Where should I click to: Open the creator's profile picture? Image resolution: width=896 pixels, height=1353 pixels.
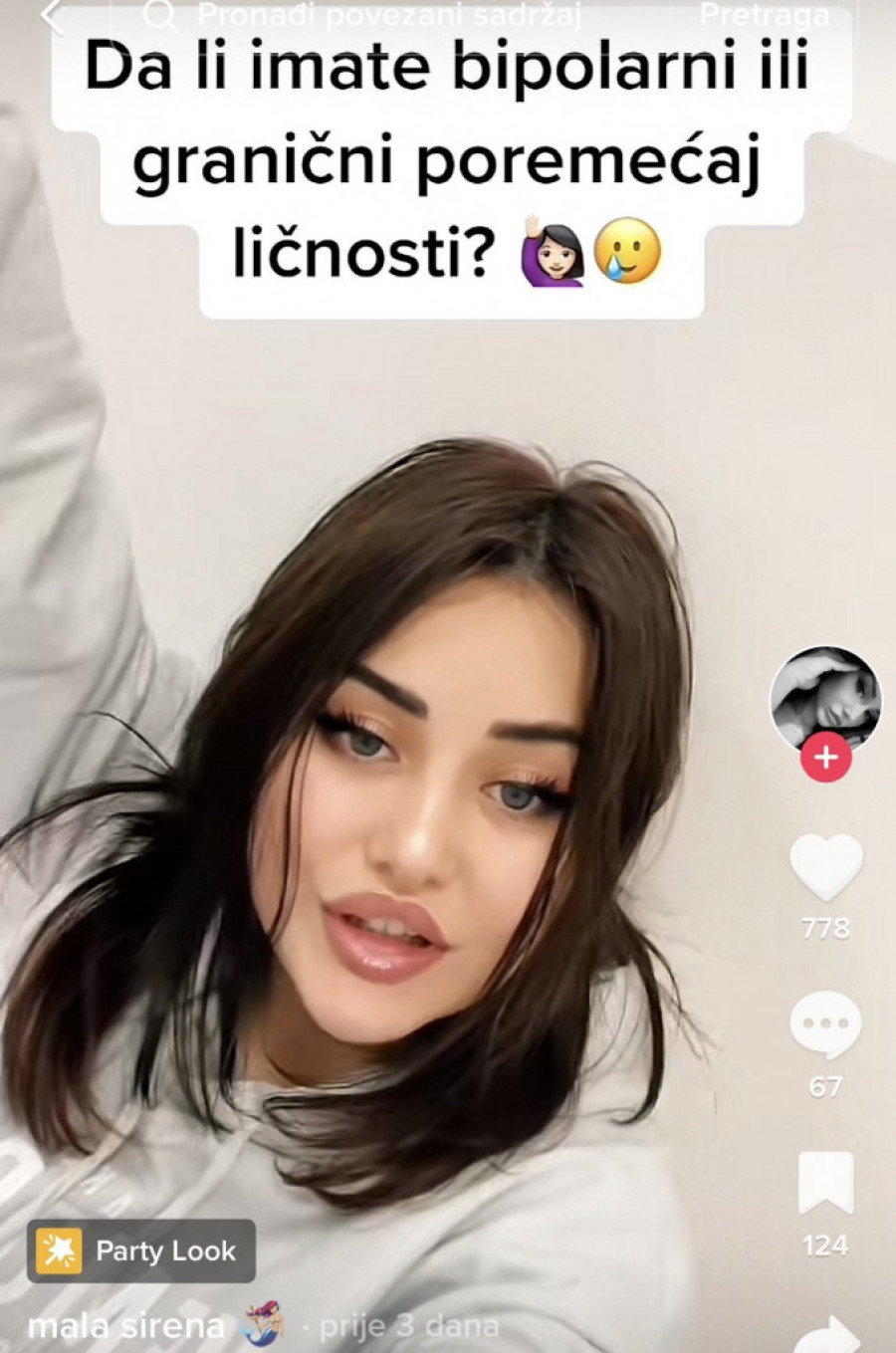pos(825,700)
